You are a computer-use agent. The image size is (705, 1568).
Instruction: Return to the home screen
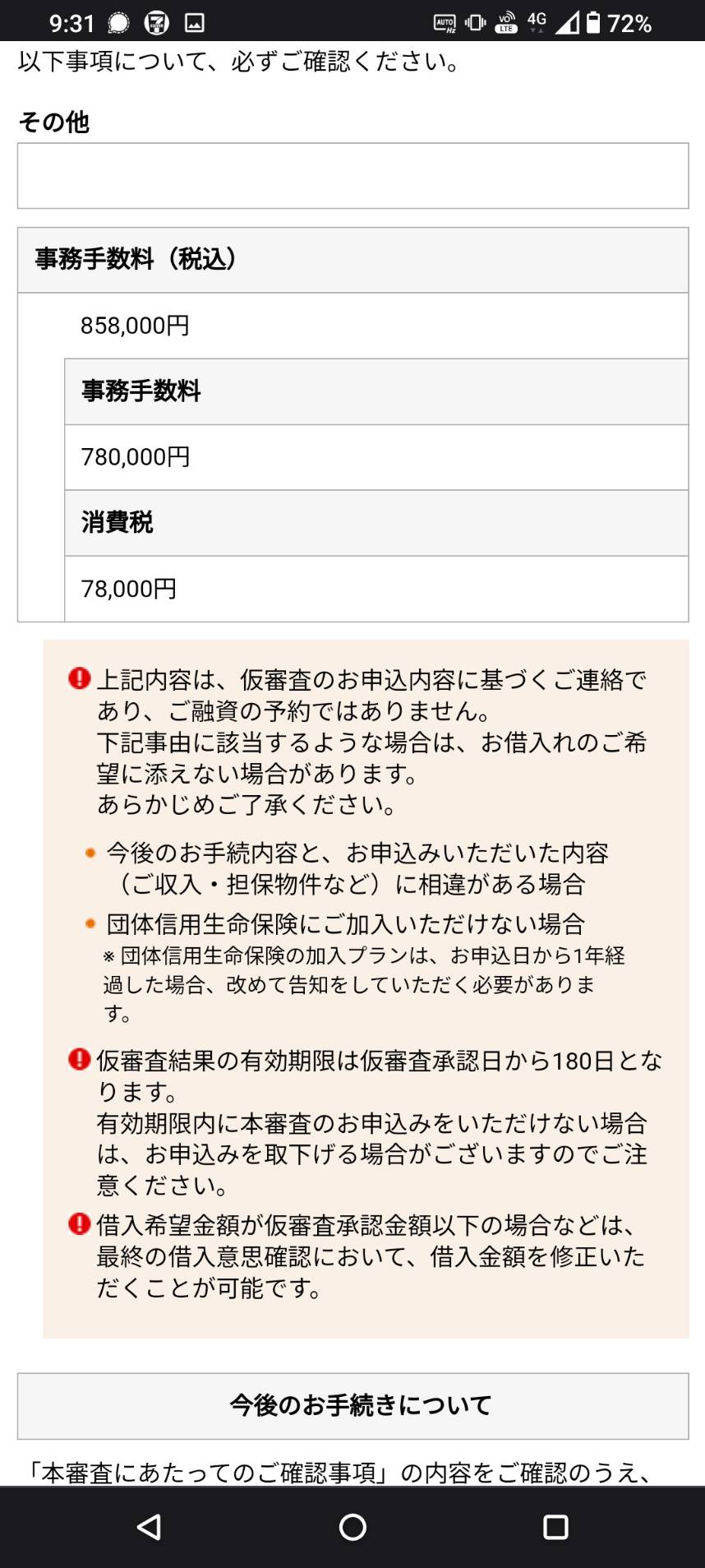pos(352,1527)
